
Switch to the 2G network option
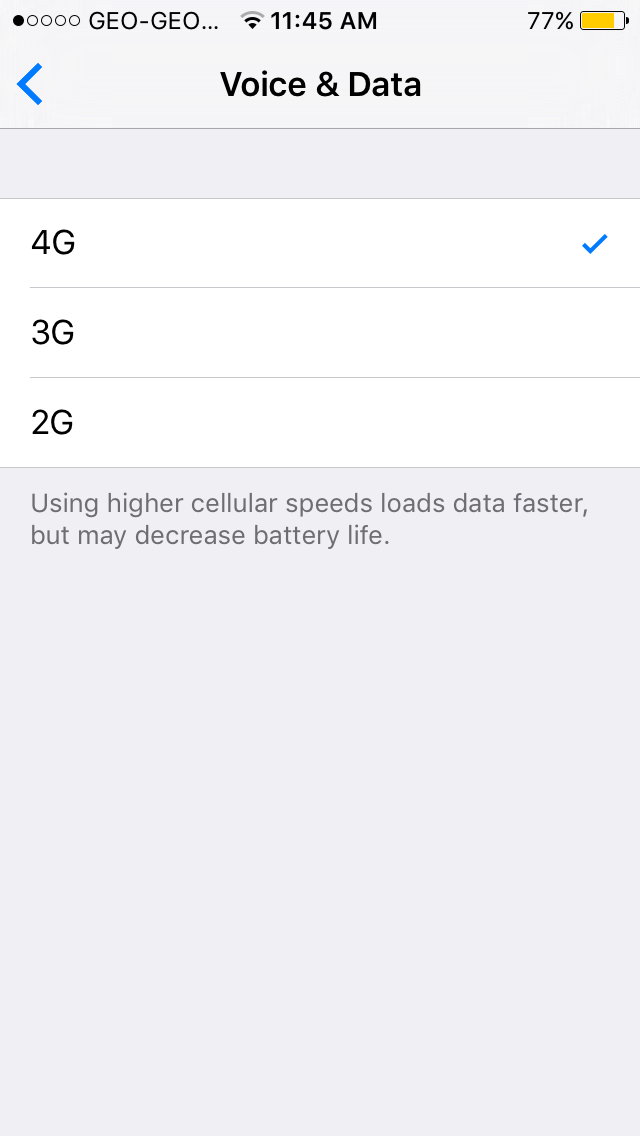click(320, 423)
